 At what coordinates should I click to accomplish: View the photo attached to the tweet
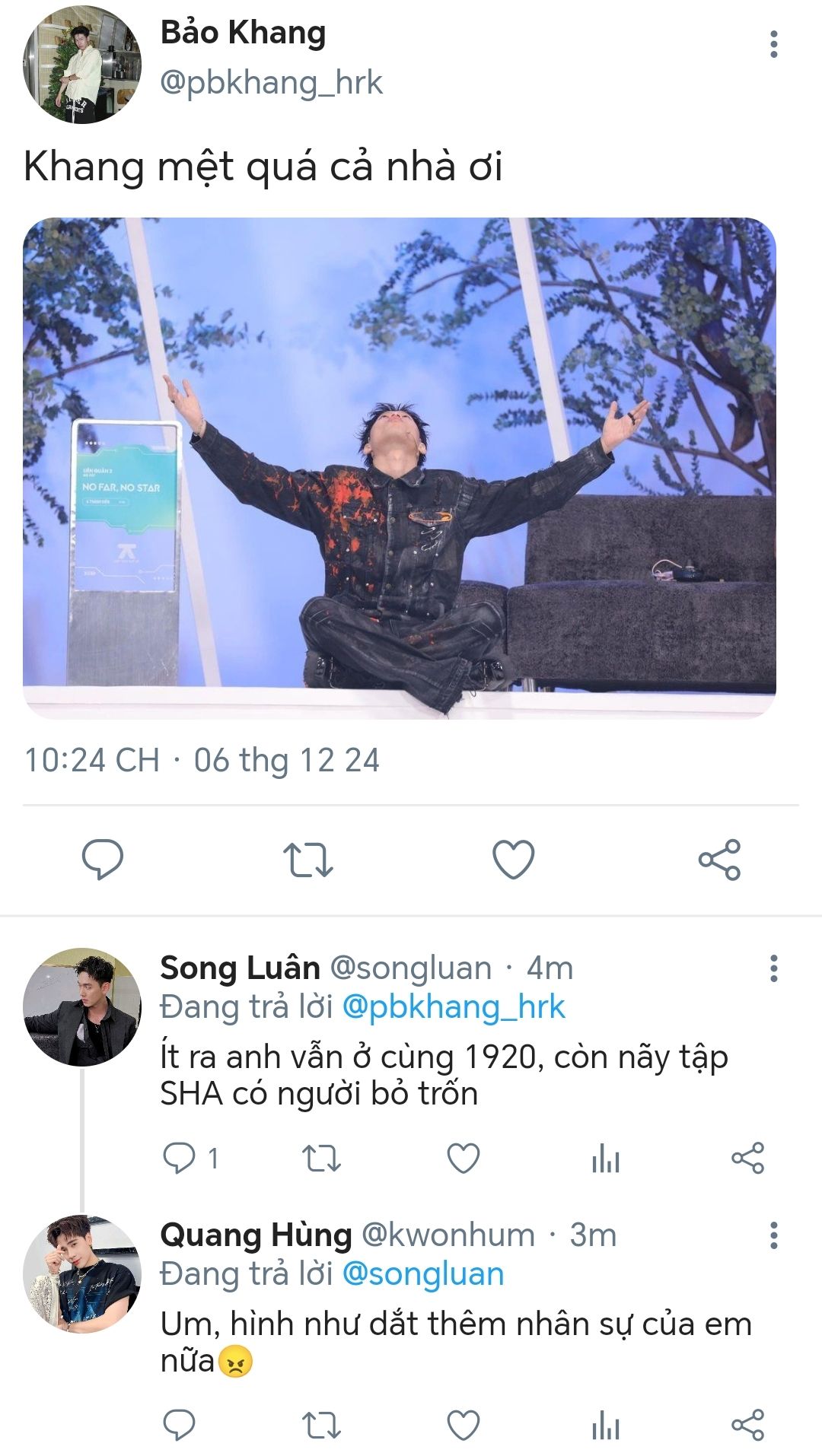click(399, 468)
